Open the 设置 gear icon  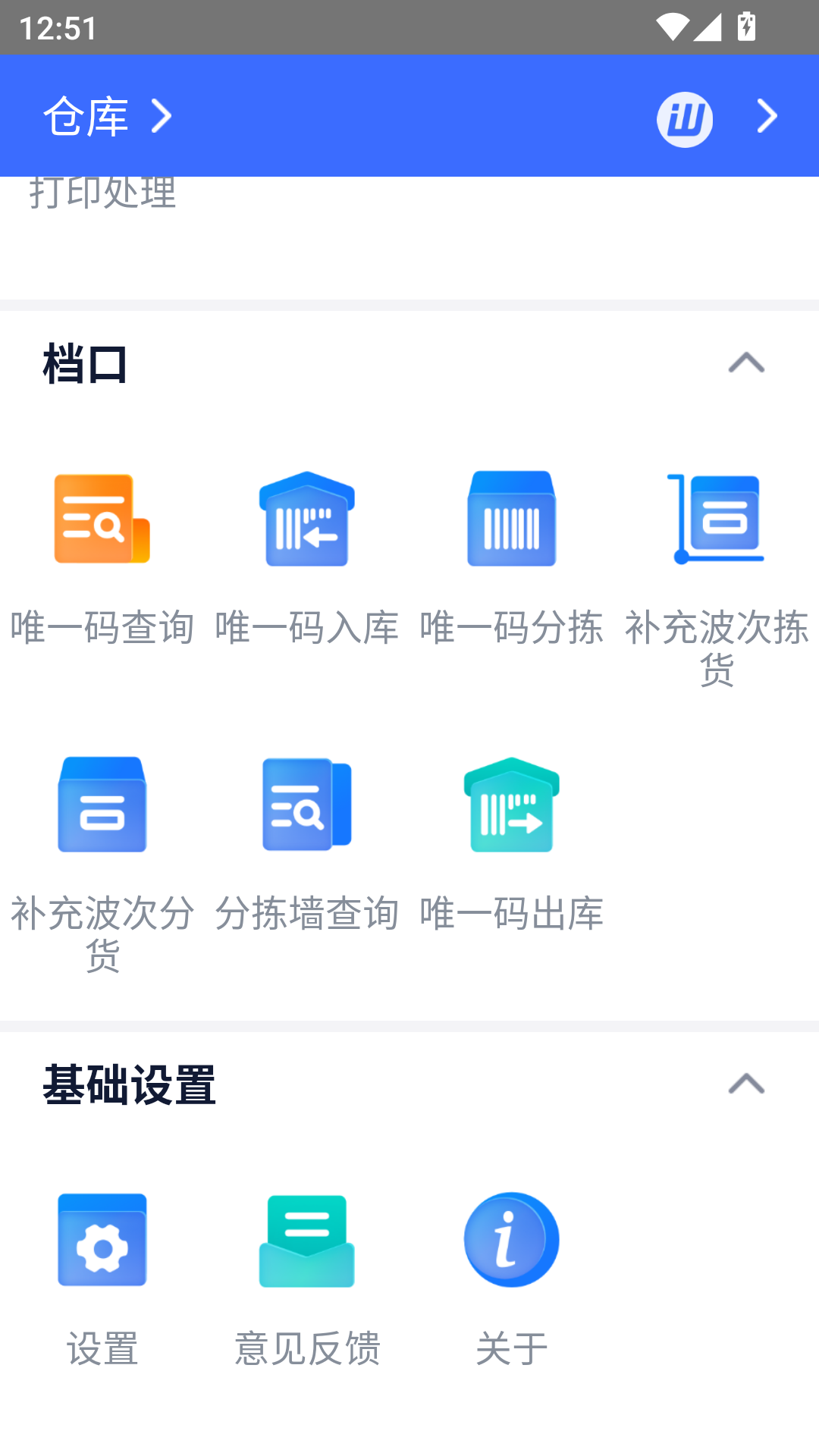(x=102, y=1238)
